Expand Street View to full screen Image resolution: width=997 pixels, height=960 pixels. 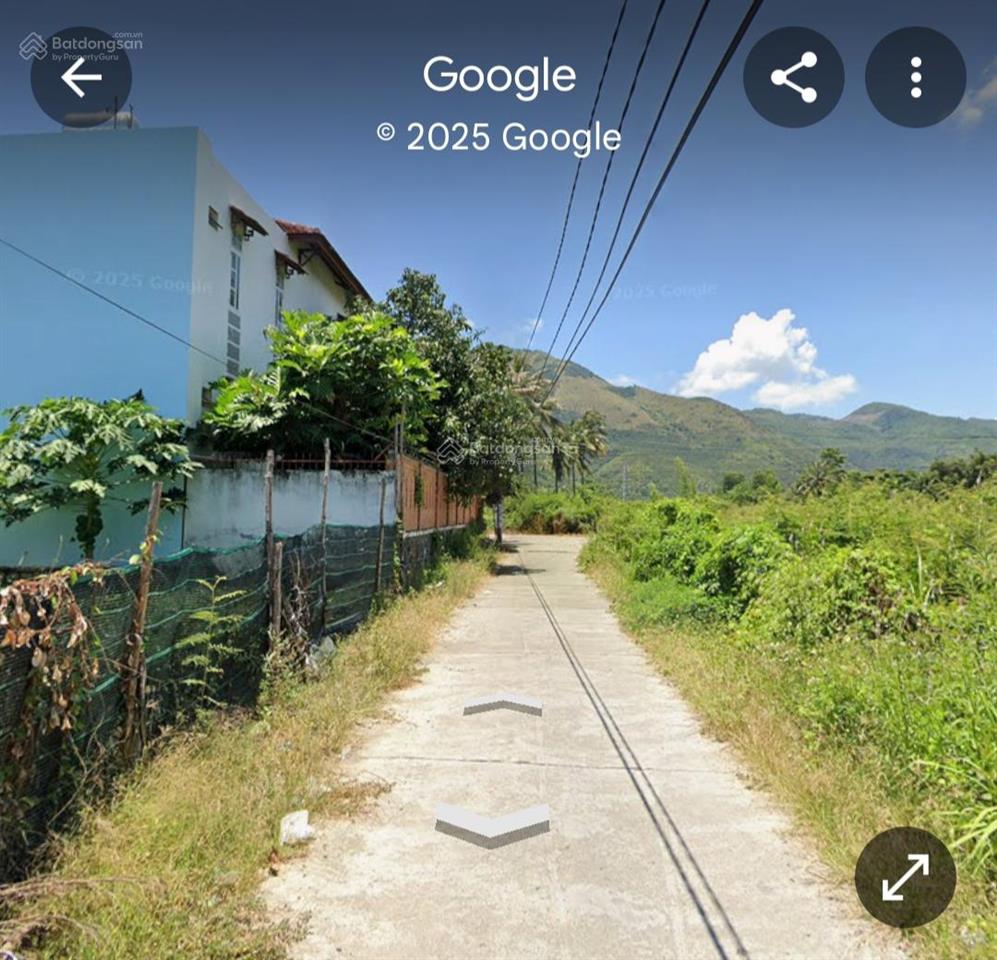pyautogui.click(x=905, y=877)
